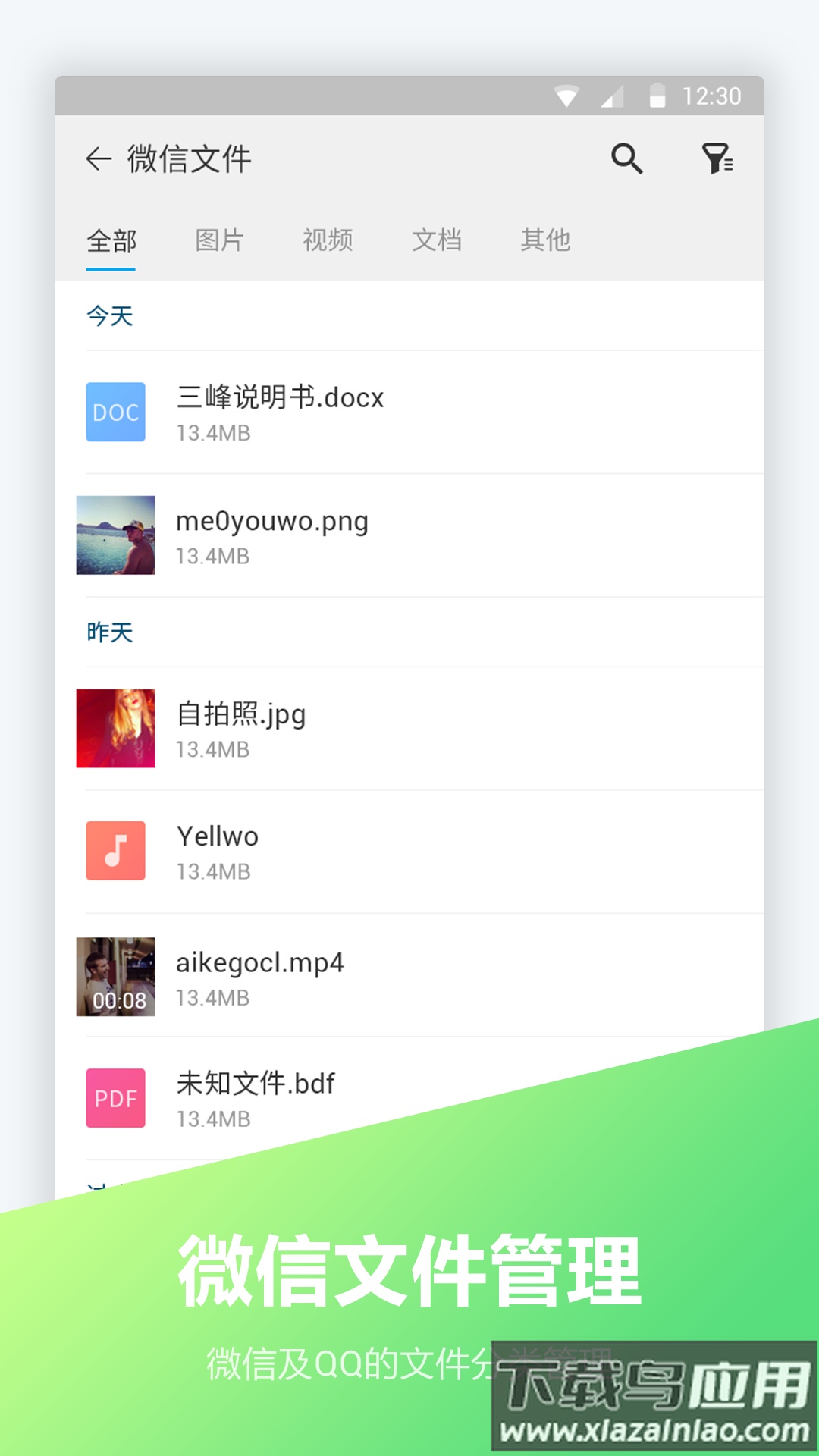
Task: Click the blue DOC file icon
Action: (115, 412)
